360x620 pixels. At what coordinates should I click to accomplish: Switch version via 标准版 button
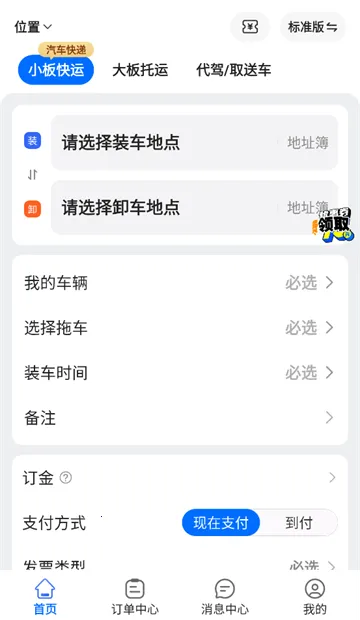coord(313,27)
